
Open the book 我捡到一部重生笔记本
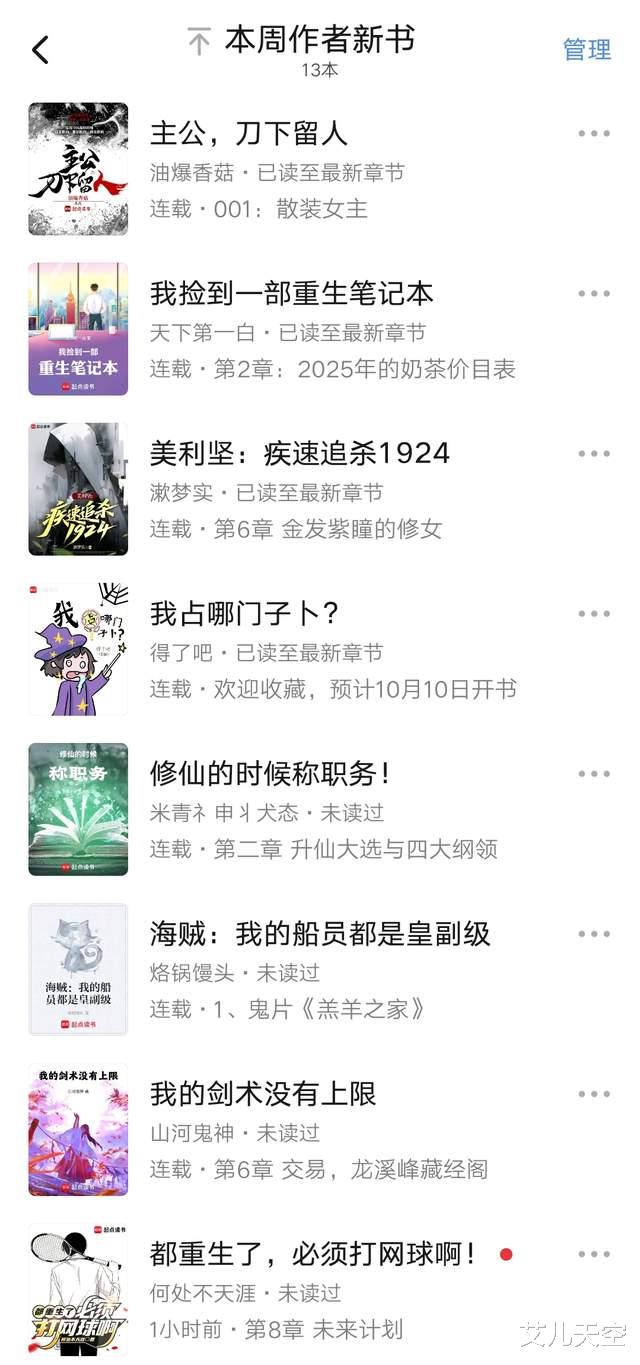tap(291, 293)
